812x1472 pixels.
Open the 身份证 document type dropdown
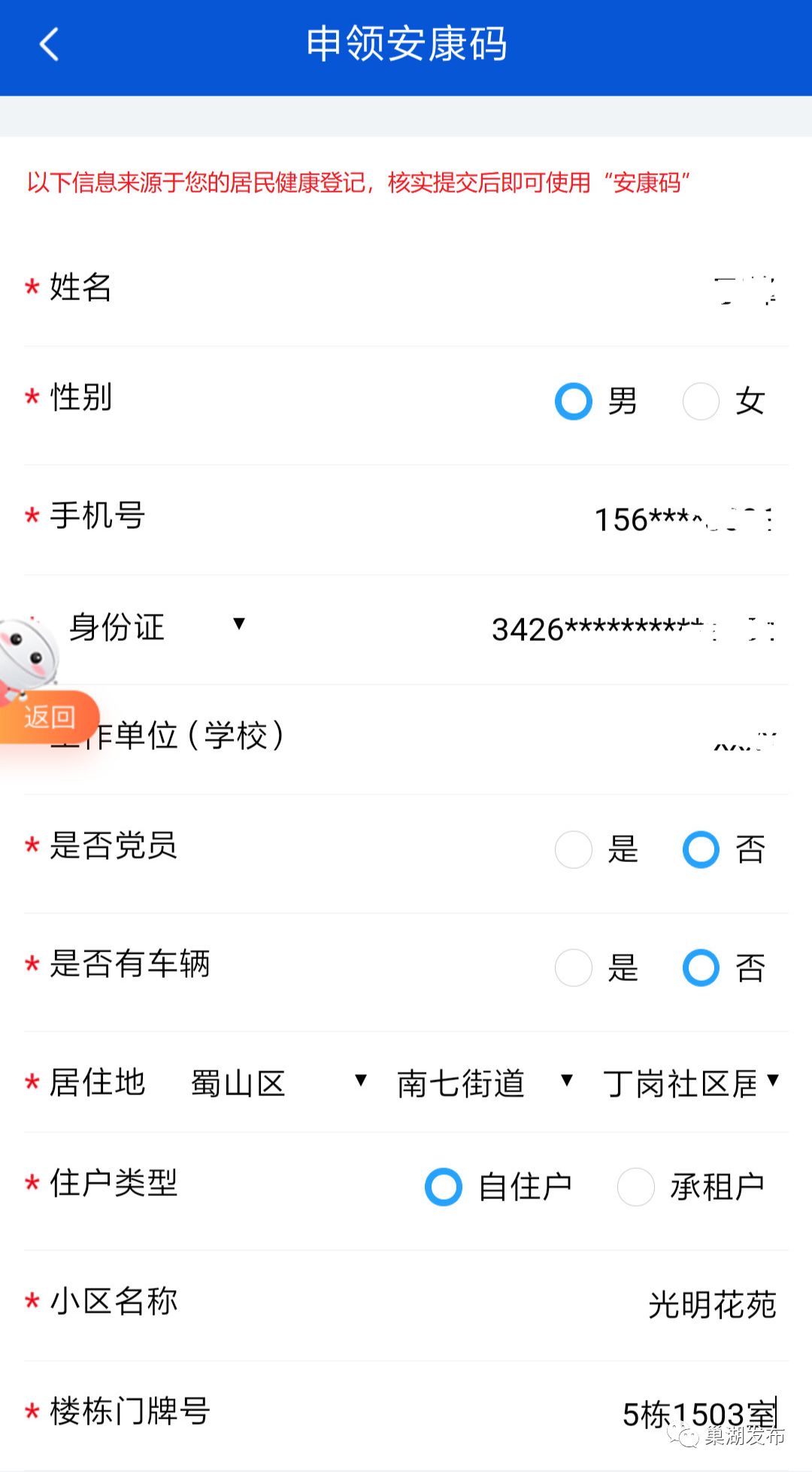coord(239,626)
